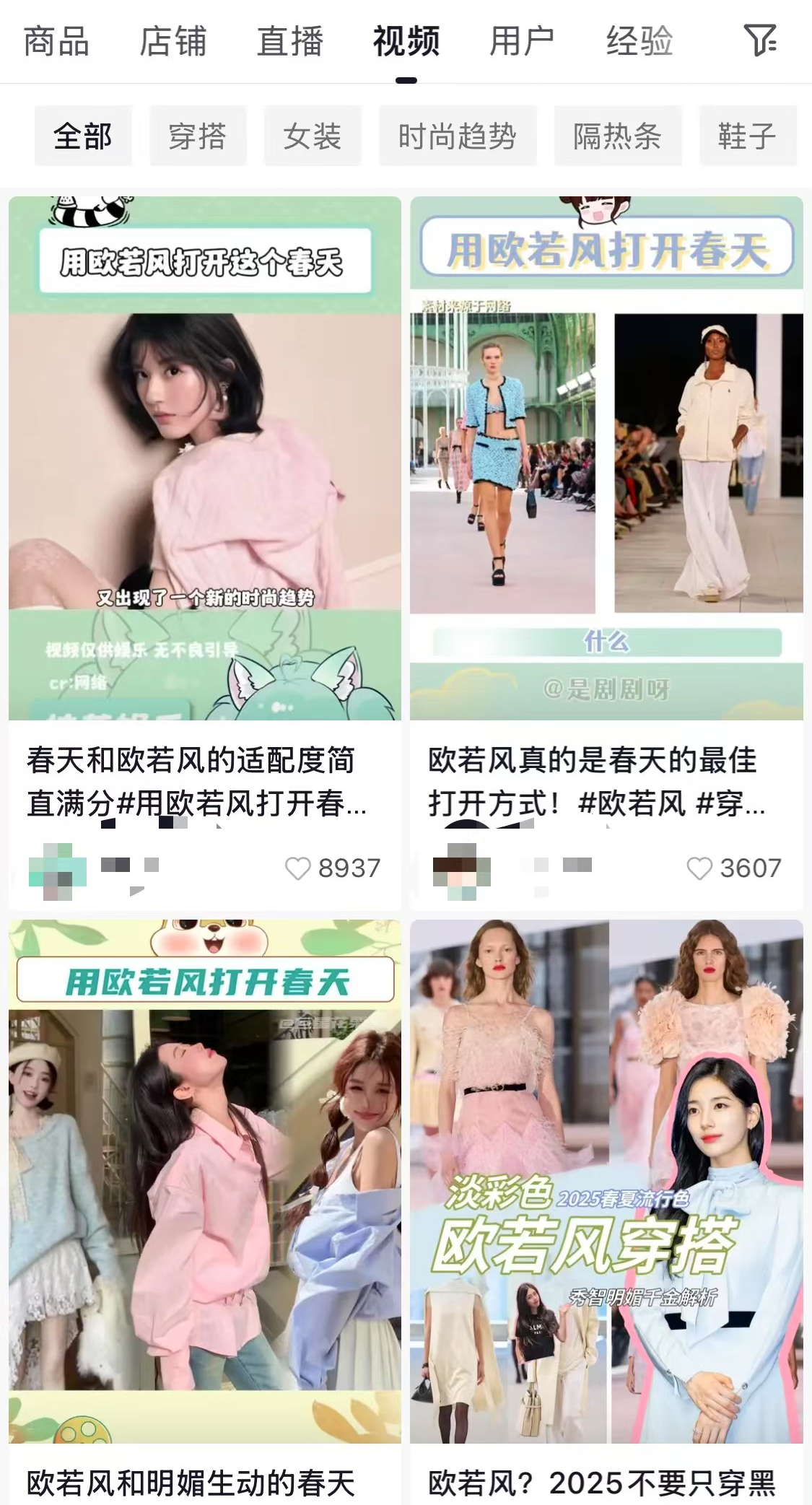Switch to the 店铺 tab
Image resolution: width=812 pixels, height=1505 pixels.
click(x=173, y=41)
